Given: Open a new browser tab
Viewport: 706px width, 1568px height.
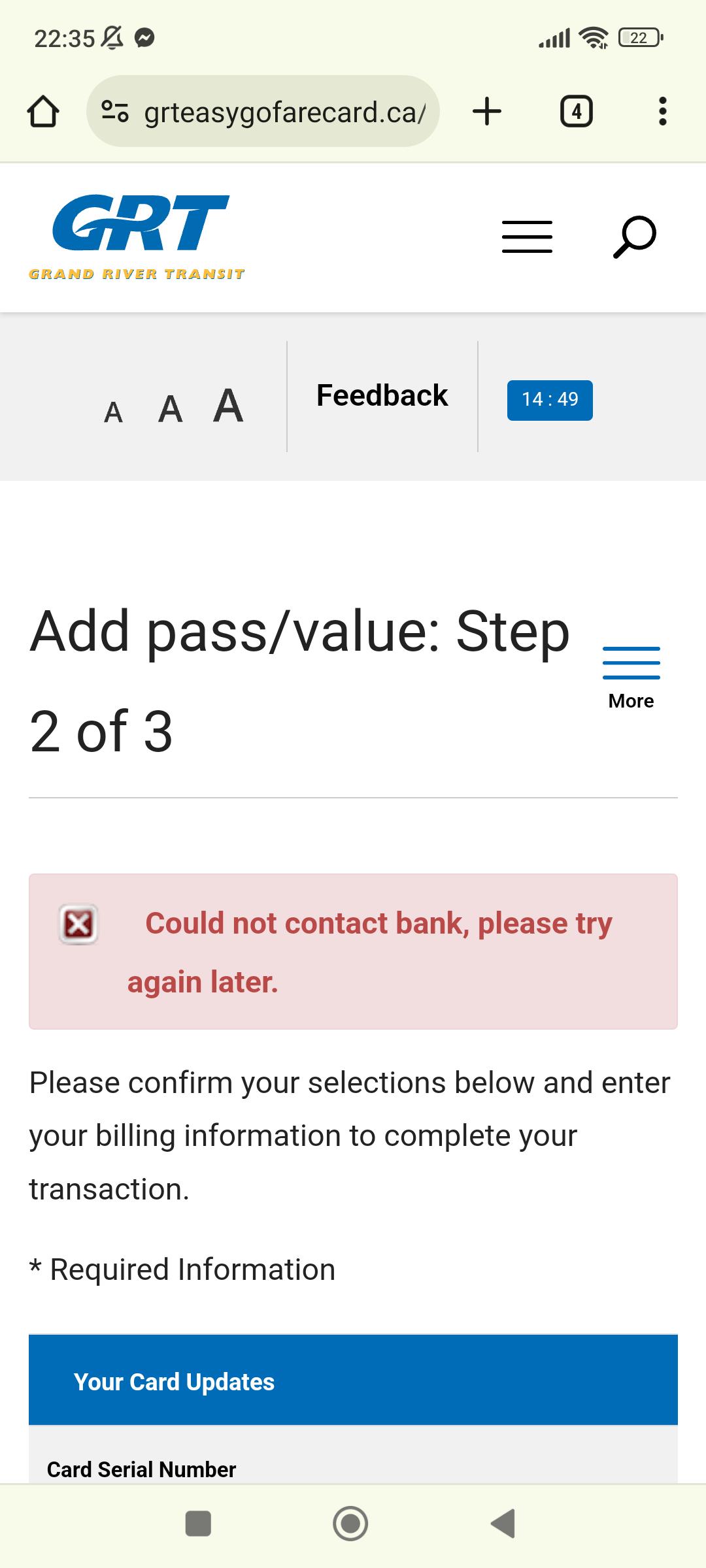Looking at the screenshot, I should click(487, 111).
